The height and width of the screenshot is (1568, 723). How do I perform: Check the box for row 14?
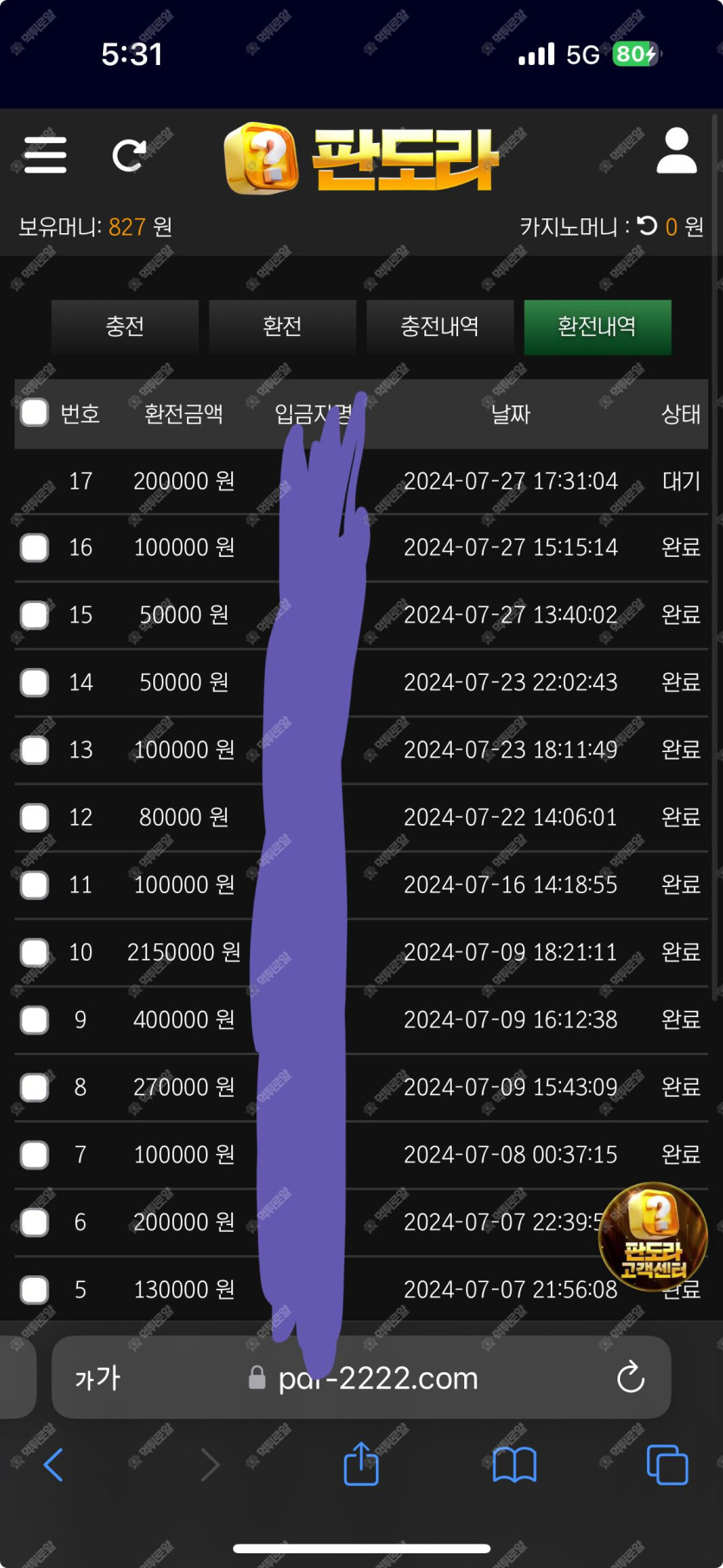[35, 683]
